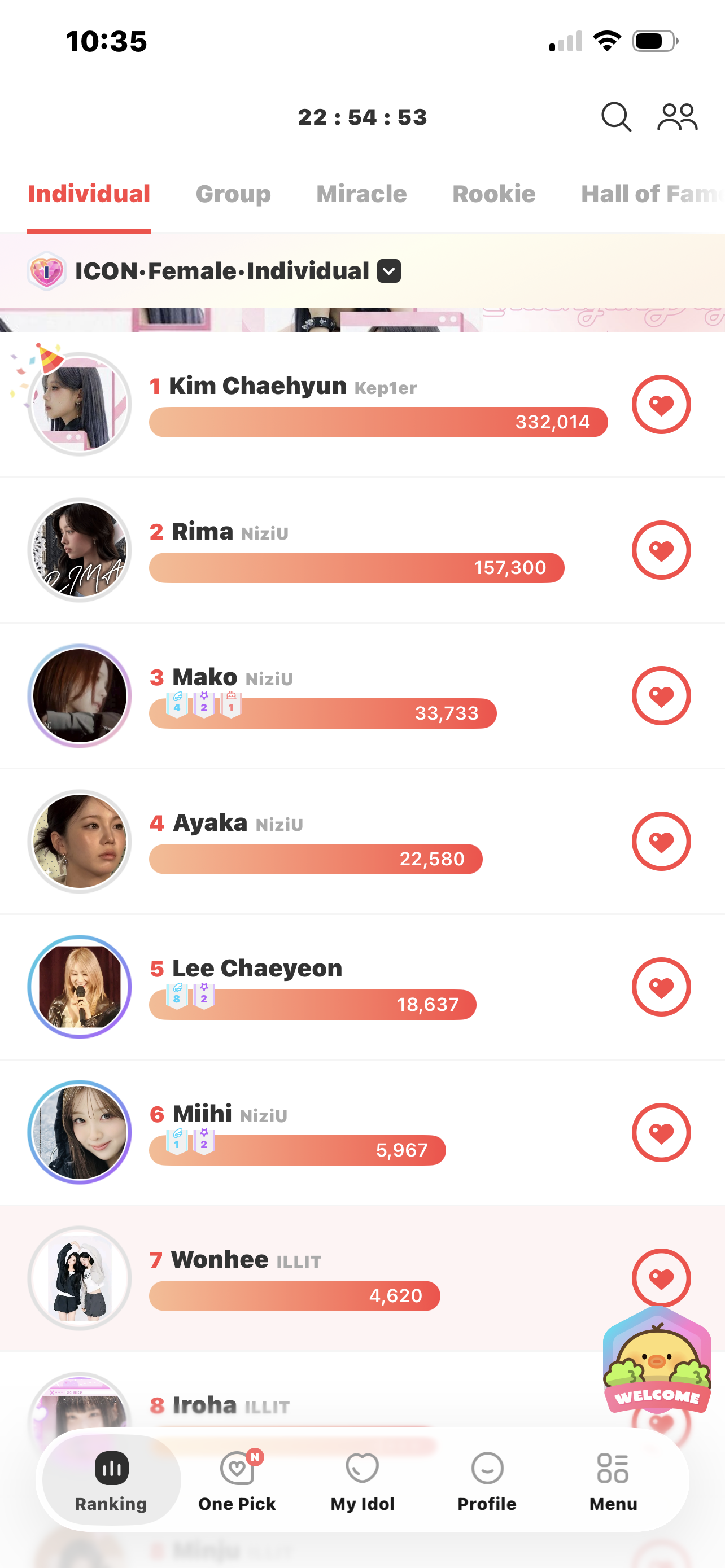Select the Ranking tab
725x1568 pixels.
111,1481
